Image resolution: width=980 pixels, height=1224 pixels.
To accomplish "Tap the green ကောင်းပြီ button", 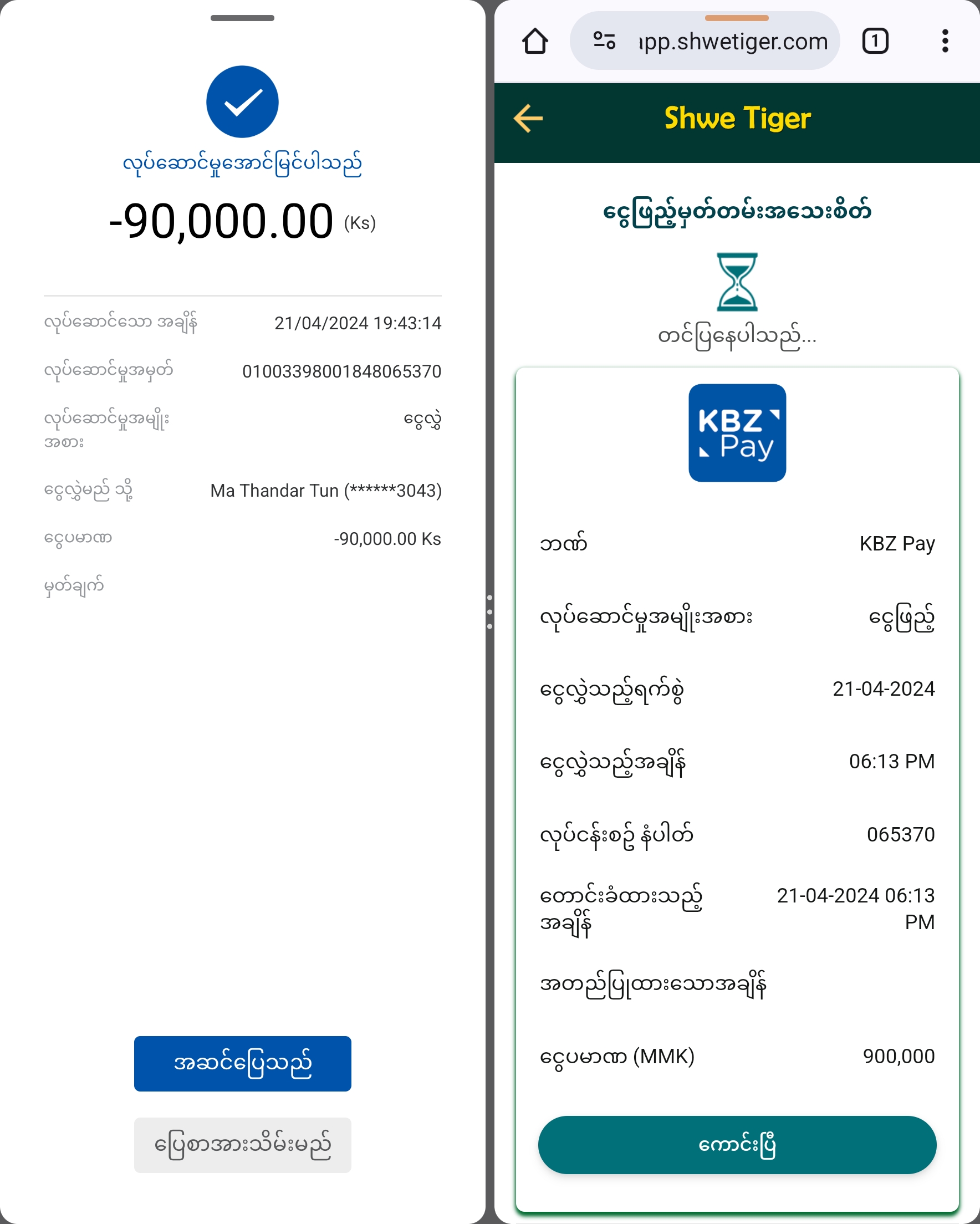I will (737, 1145).
